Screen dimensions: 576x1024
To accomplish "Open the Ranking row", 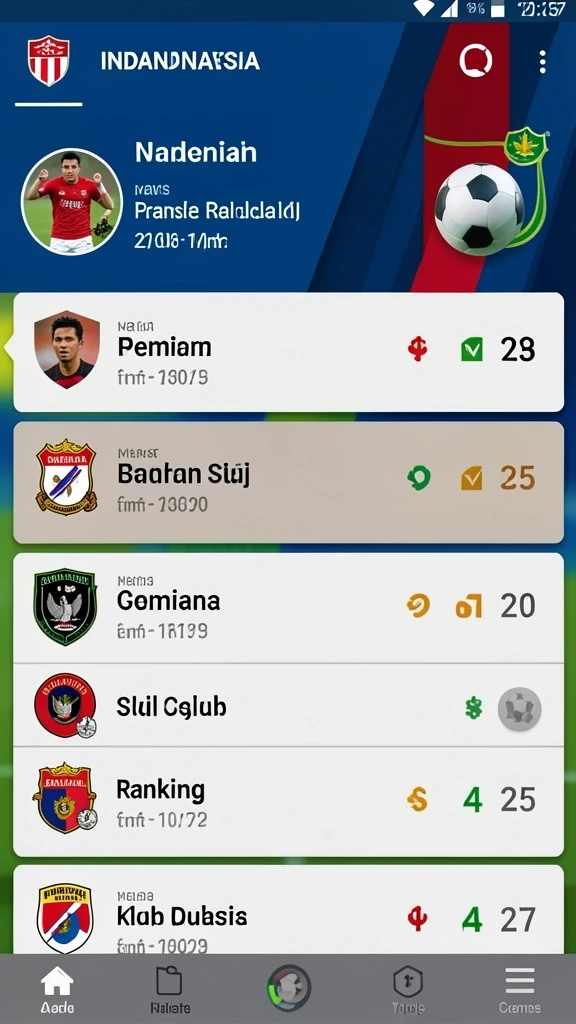I will pos(289,801).
